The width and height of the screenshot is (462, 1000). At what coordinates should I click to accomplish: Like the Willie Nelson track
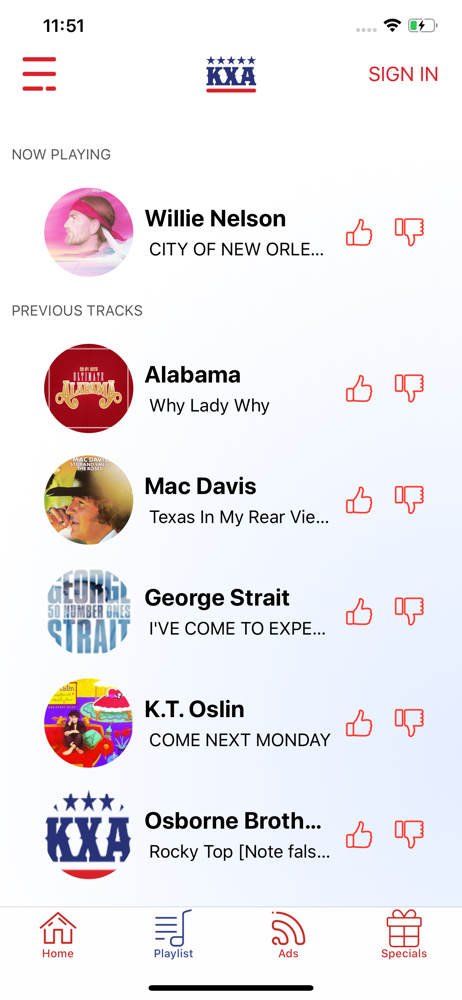pyautogui.click(x=359, y=232)
